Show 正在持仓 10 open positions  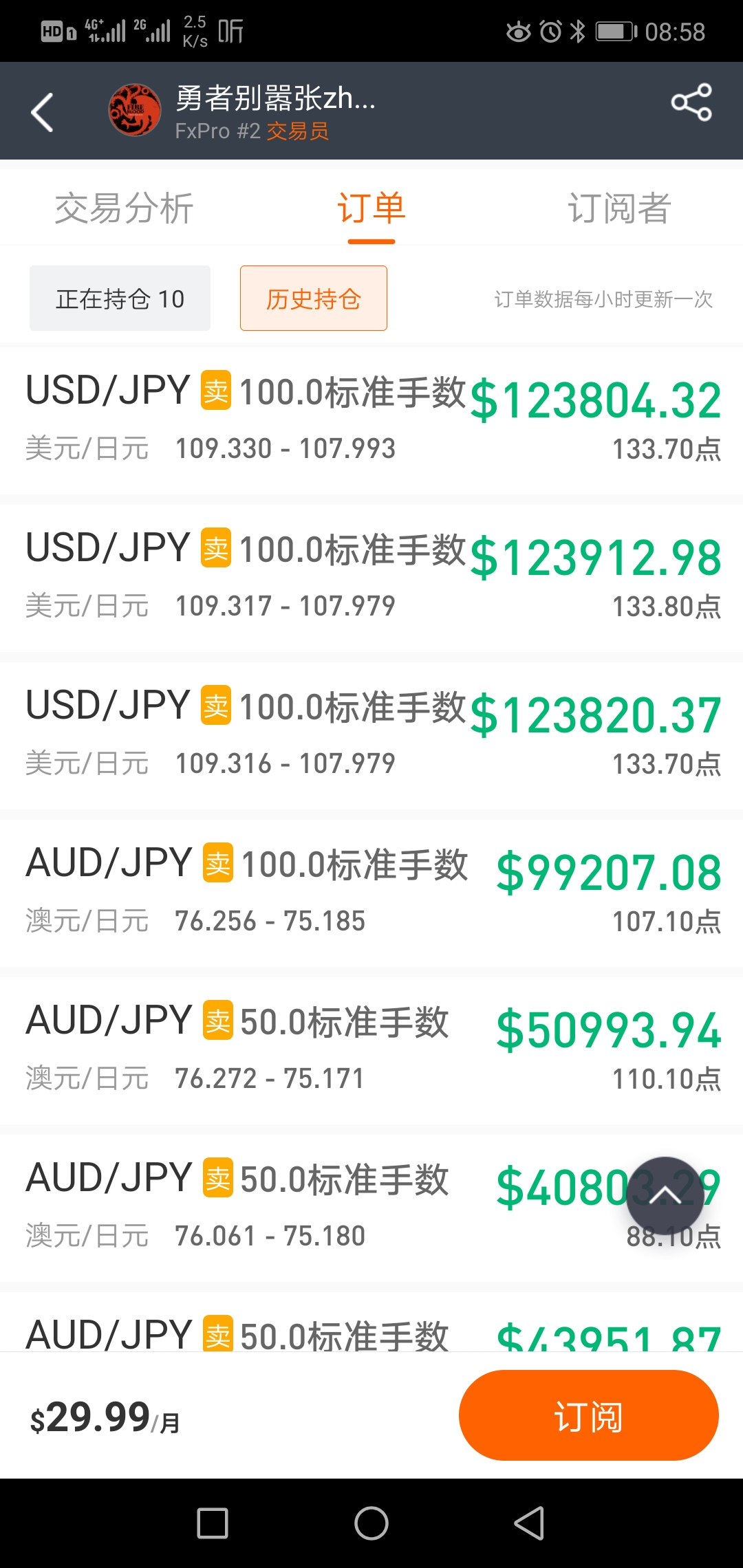click(x=120, y=298)
